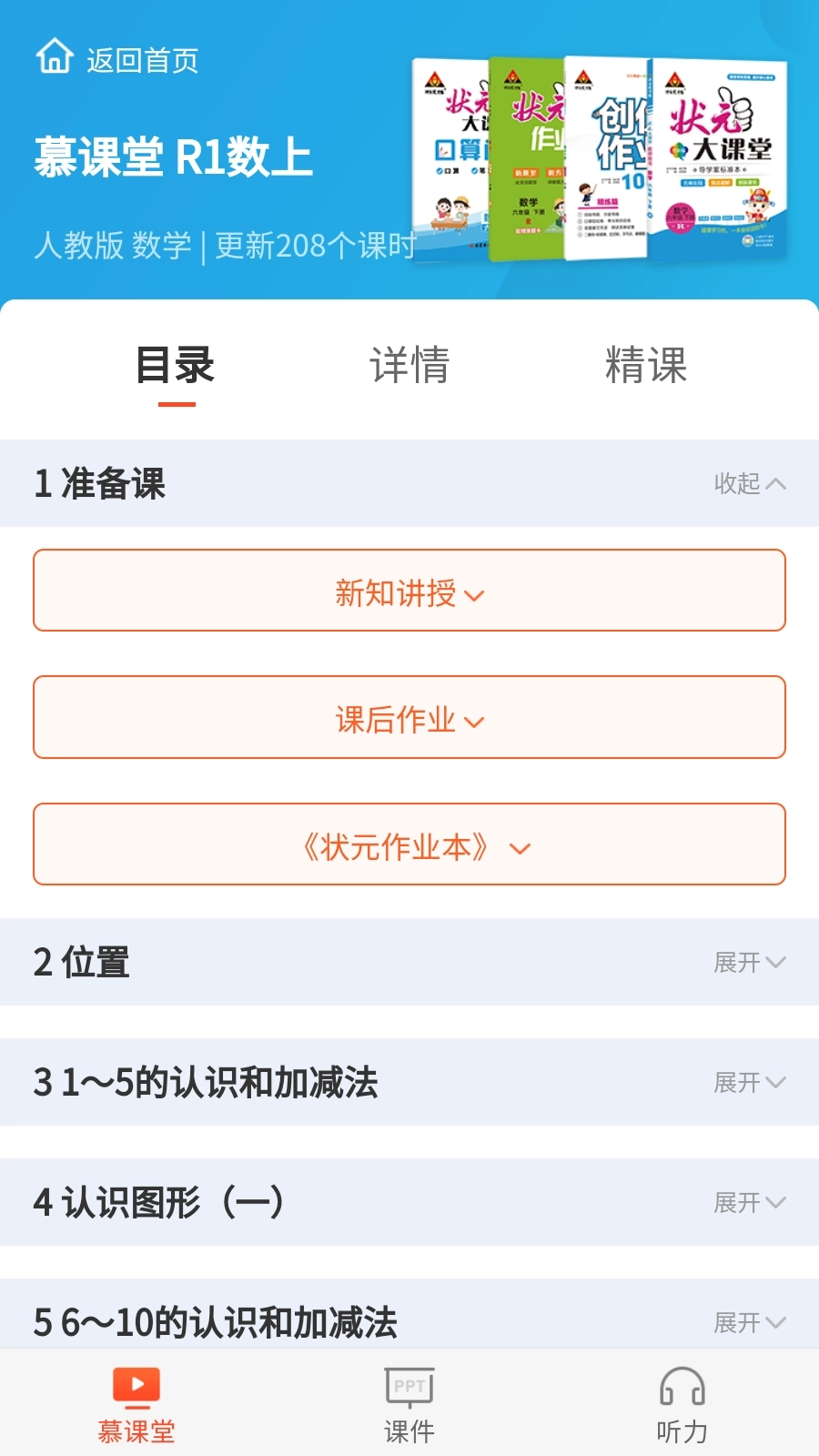Image resolution: width=819 pixels, height=1456 pixels.
Task: Switch to the 详情 tab
Action: click(409, 366)
